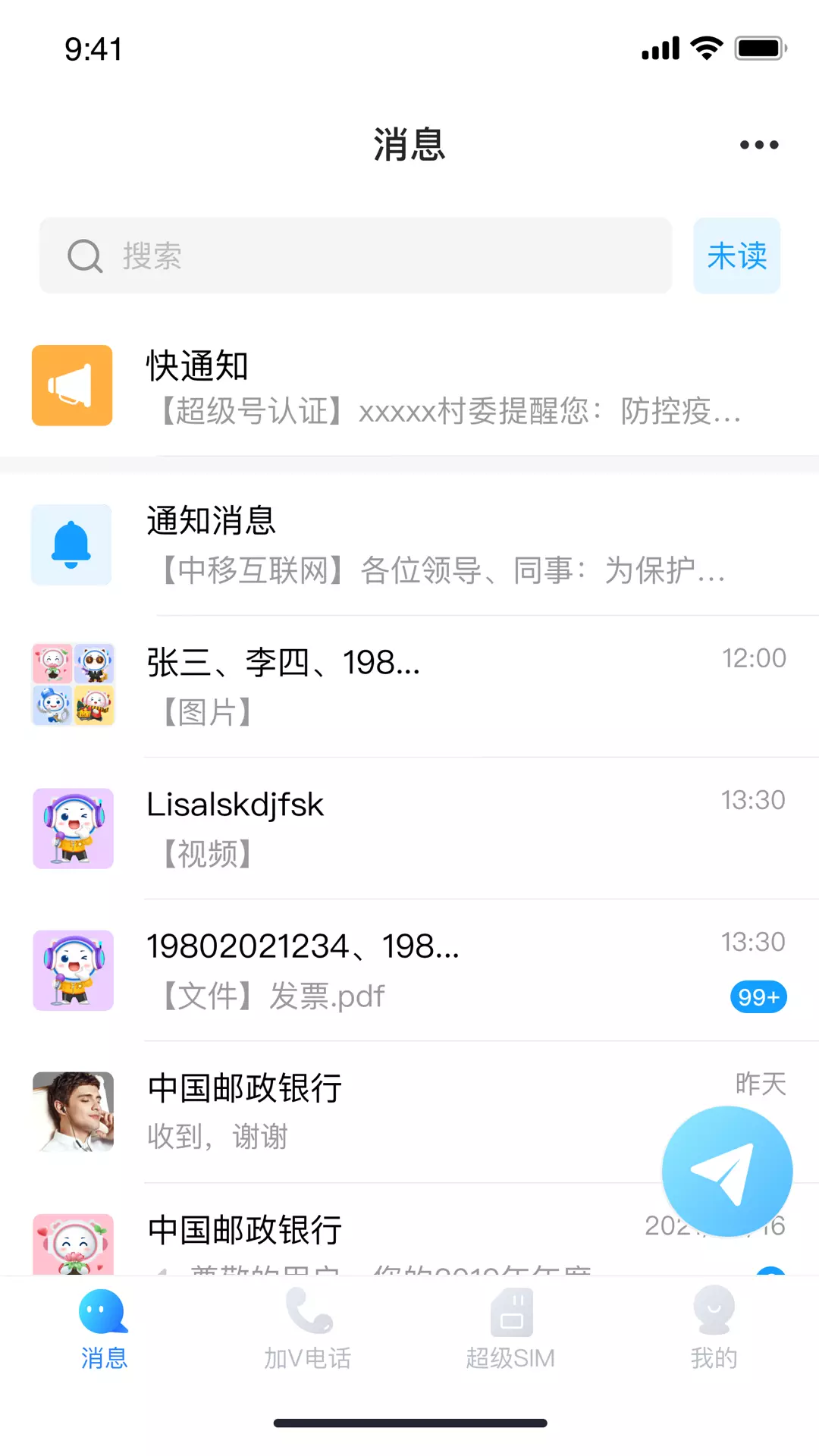Open the 19802021234 group chat with 发票.pdf

409,970
